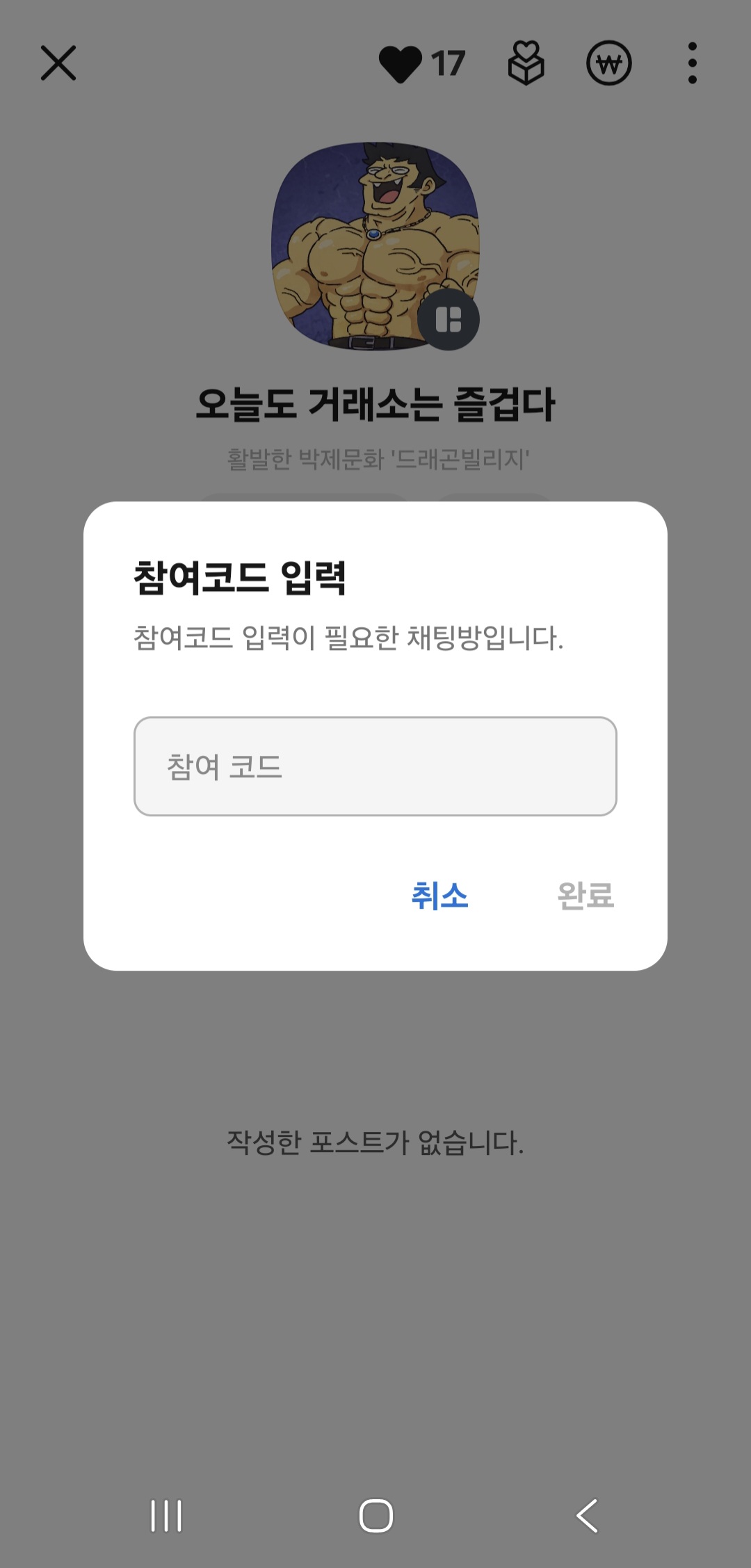
Task: Tap the 참여 코드 input field
Action: pos(375,766)
